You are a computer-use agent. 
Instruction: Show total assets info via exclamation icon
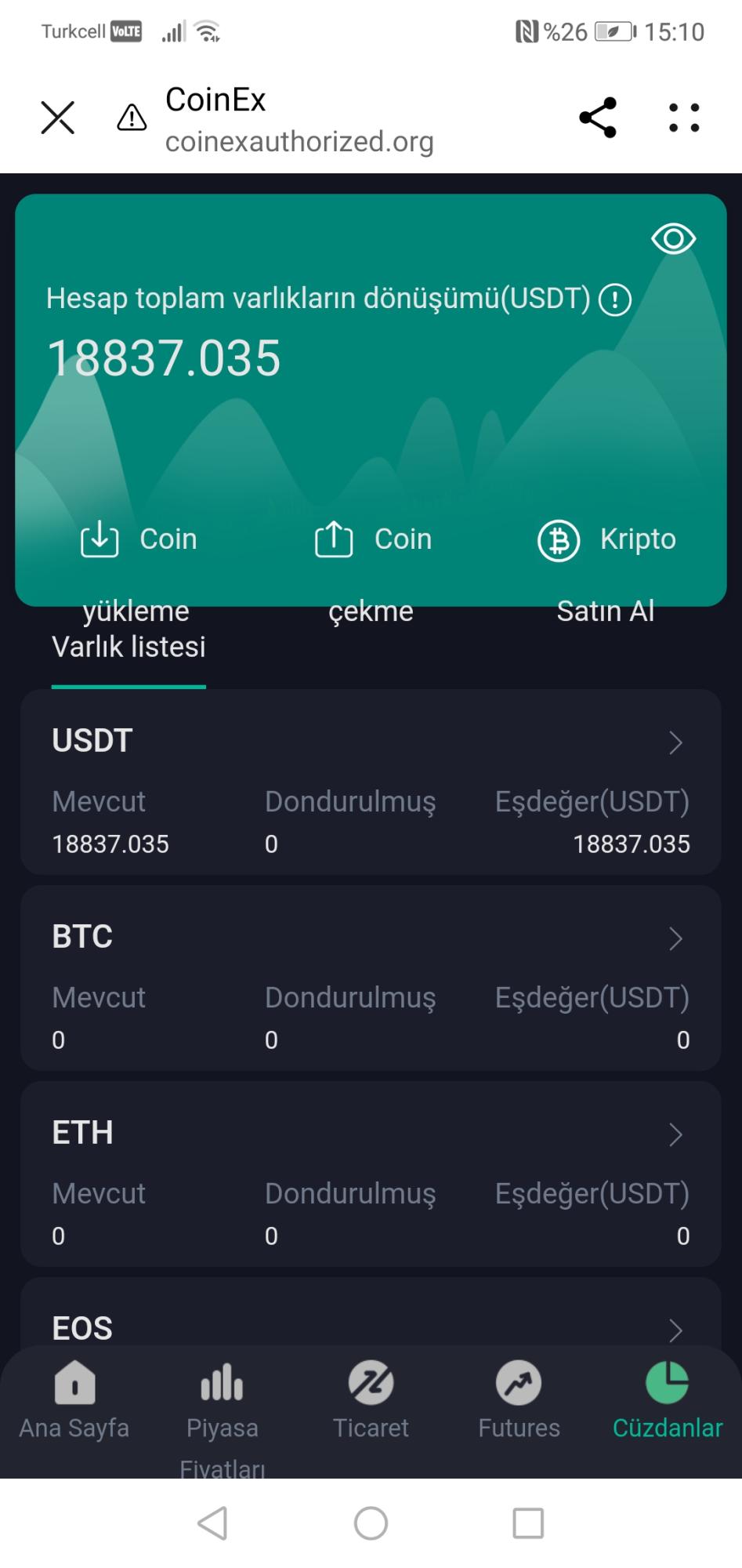(x=614, y=299)
